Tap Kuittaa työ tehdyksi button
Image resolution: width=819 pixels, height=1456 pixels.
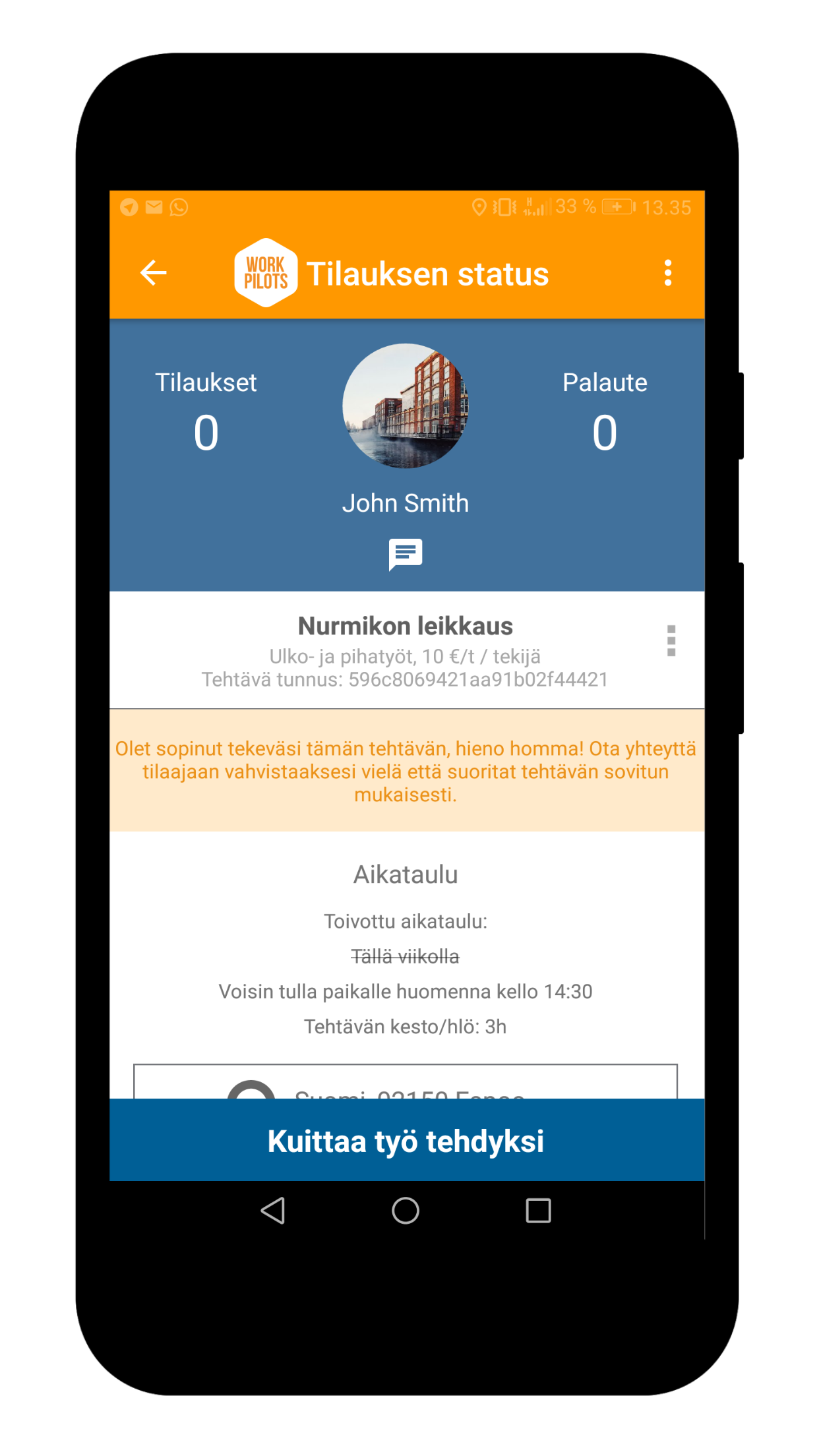pyautogui.click(x=407, y=1140)
